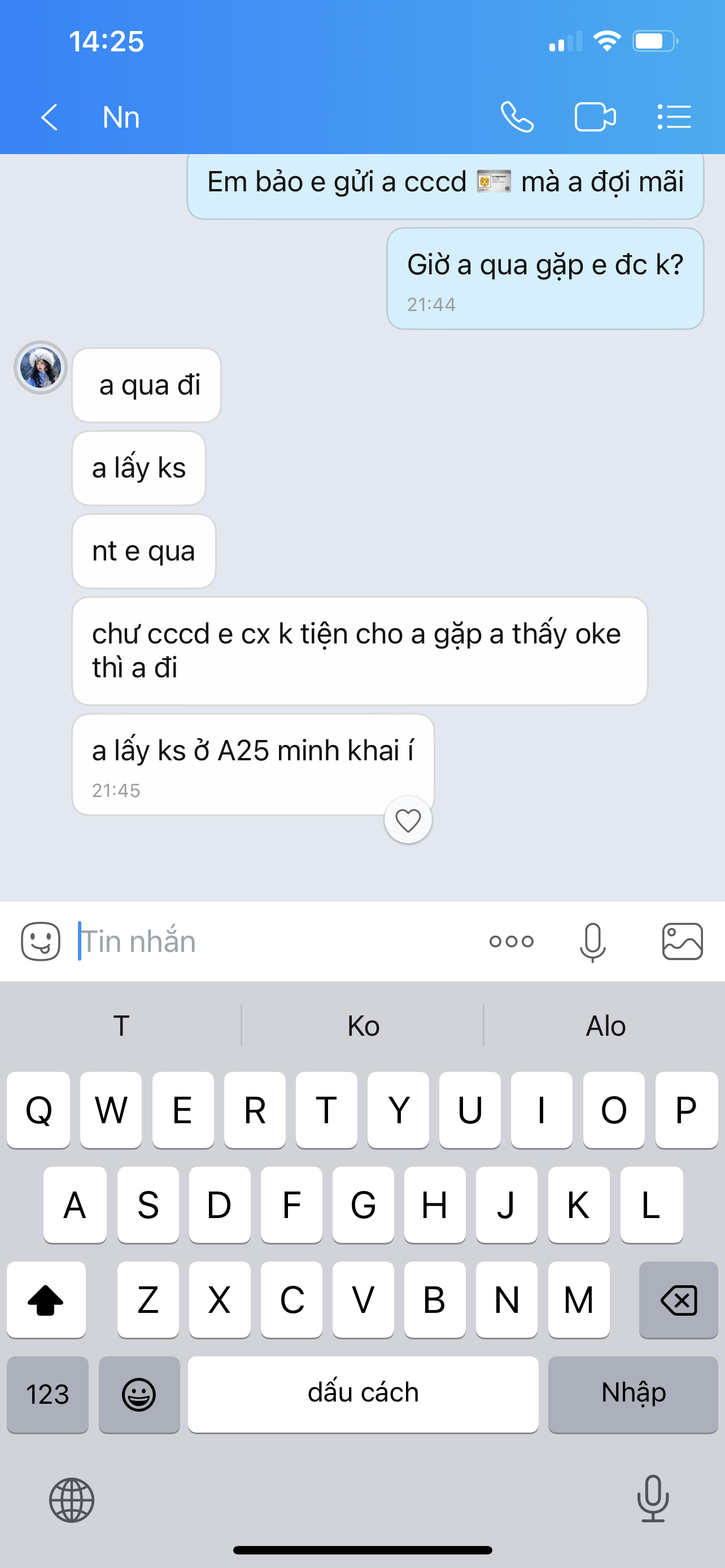Open more attachment options (three dots)
This screenshot has height=1568, width=725.
coord(512,941)
